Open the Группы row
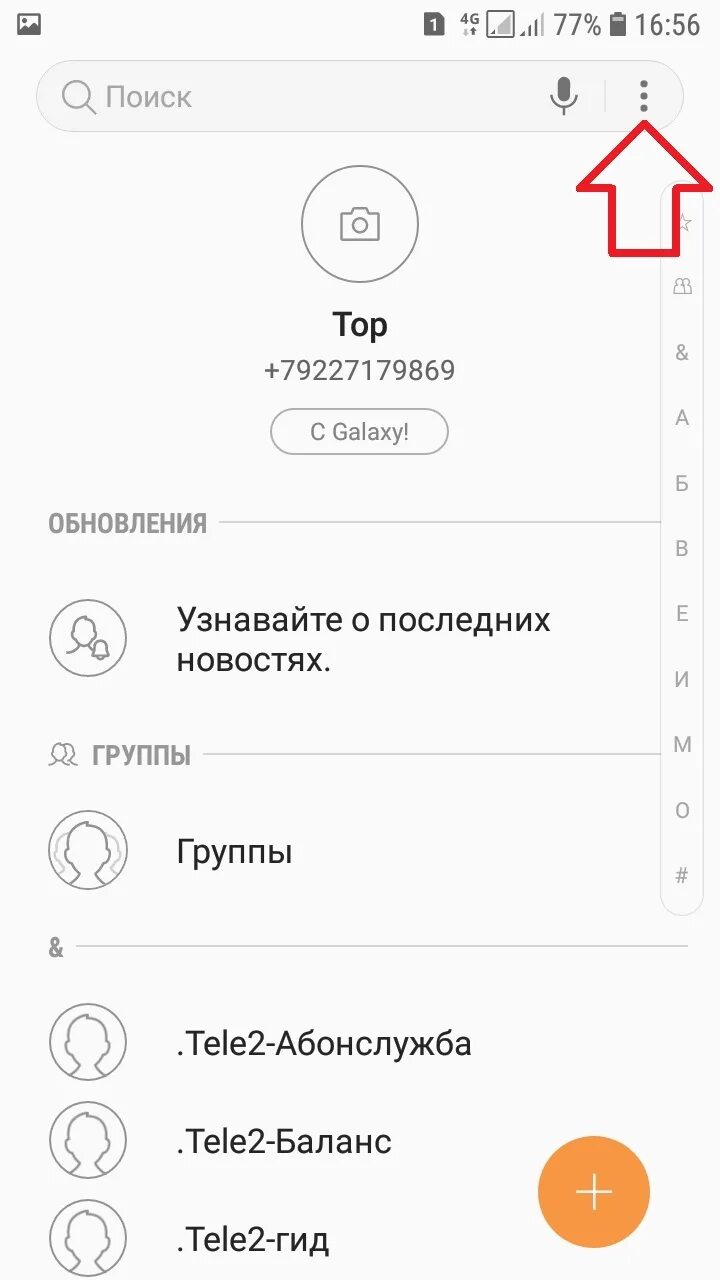The height and width of the screenshot is (1280, 720). coord(235,852)
